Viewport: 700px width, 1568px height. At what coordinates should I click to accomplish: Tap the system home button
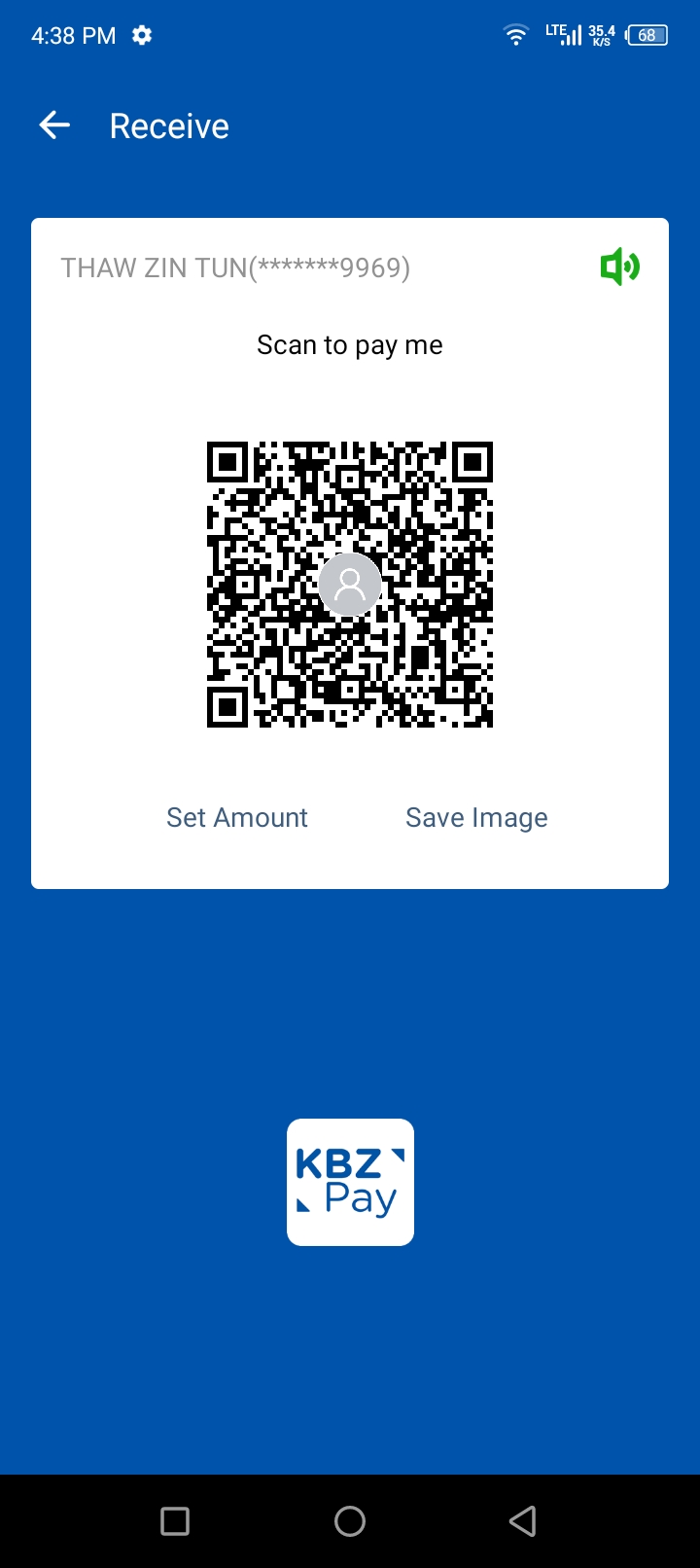350,1520
